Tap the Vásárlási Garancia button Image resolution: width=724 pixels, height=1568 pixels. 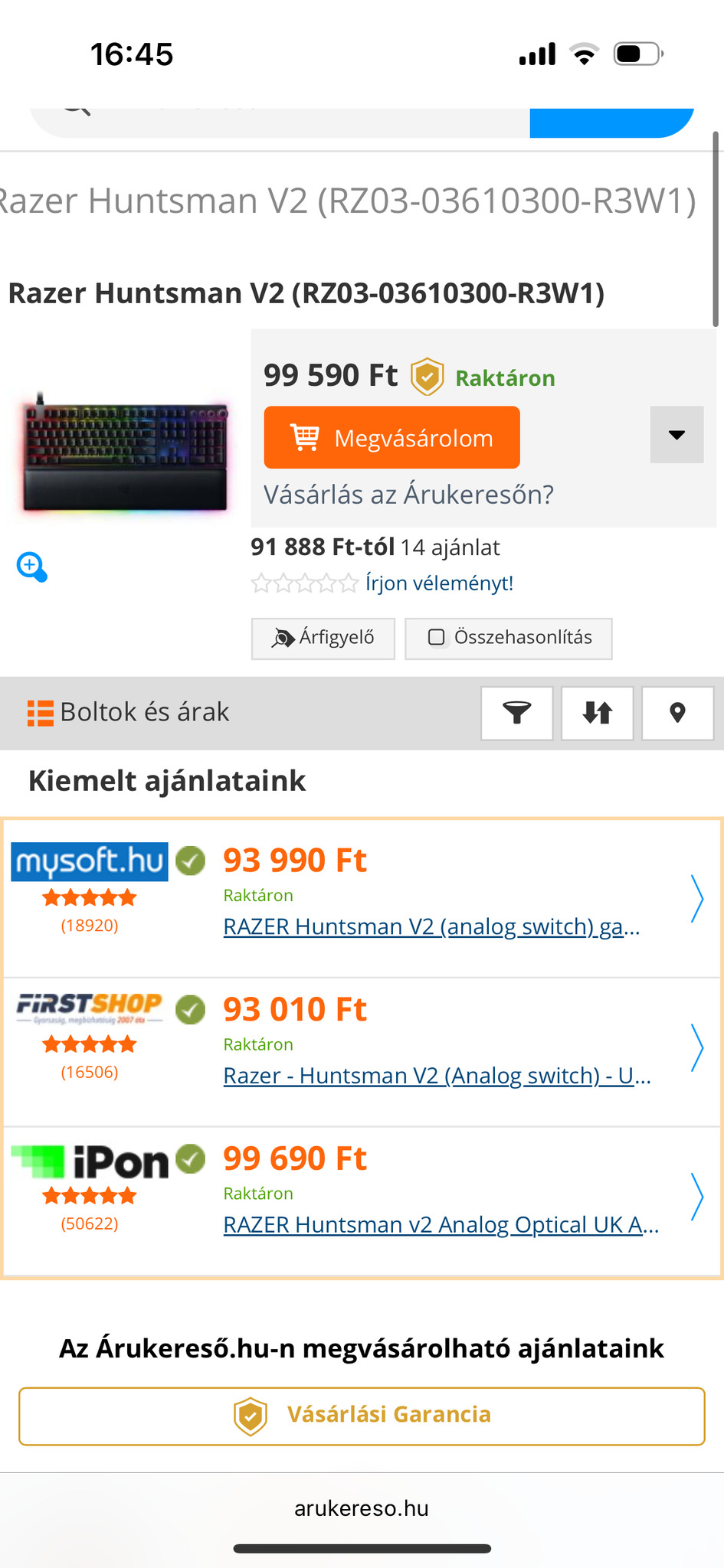(x=362, y=1416)
